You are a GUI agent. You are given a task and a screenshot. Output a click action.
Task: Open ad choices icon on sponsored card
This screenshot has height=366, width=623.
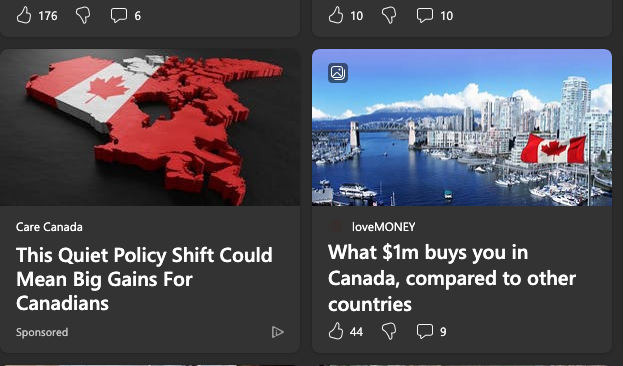277,332
